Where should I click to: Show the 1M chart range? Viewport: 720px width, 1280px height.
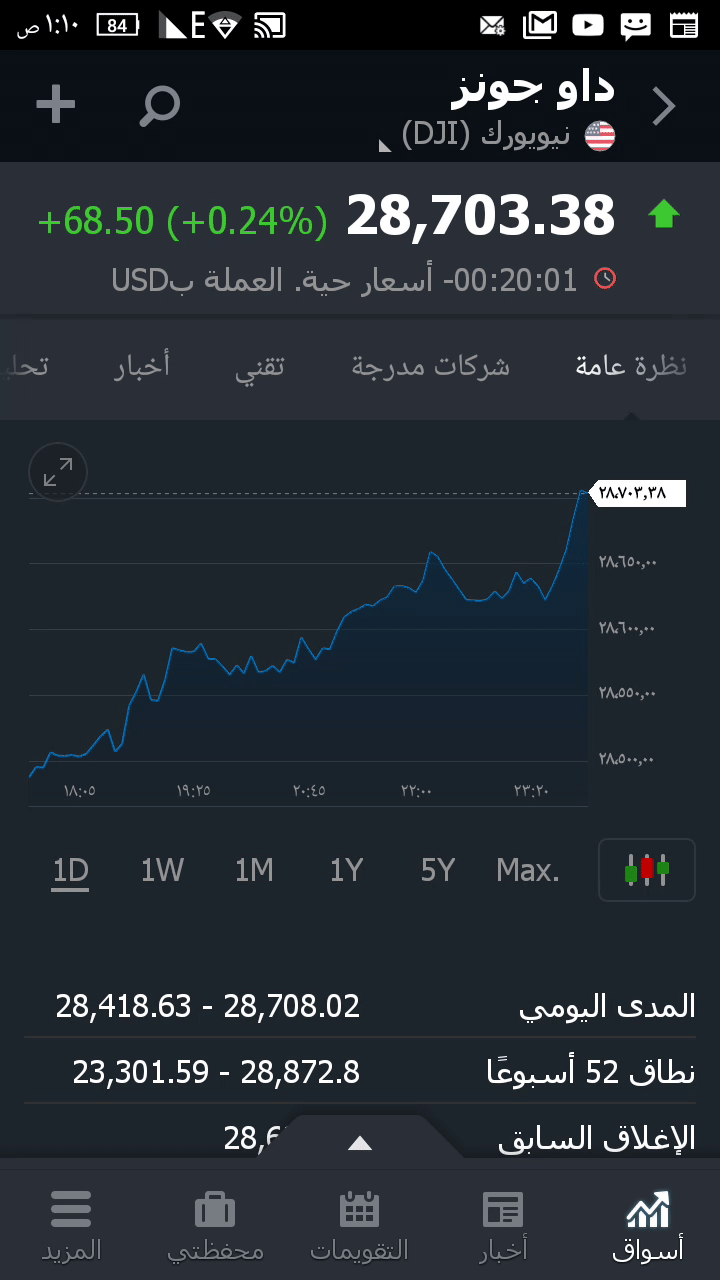(x=254, y=871)
